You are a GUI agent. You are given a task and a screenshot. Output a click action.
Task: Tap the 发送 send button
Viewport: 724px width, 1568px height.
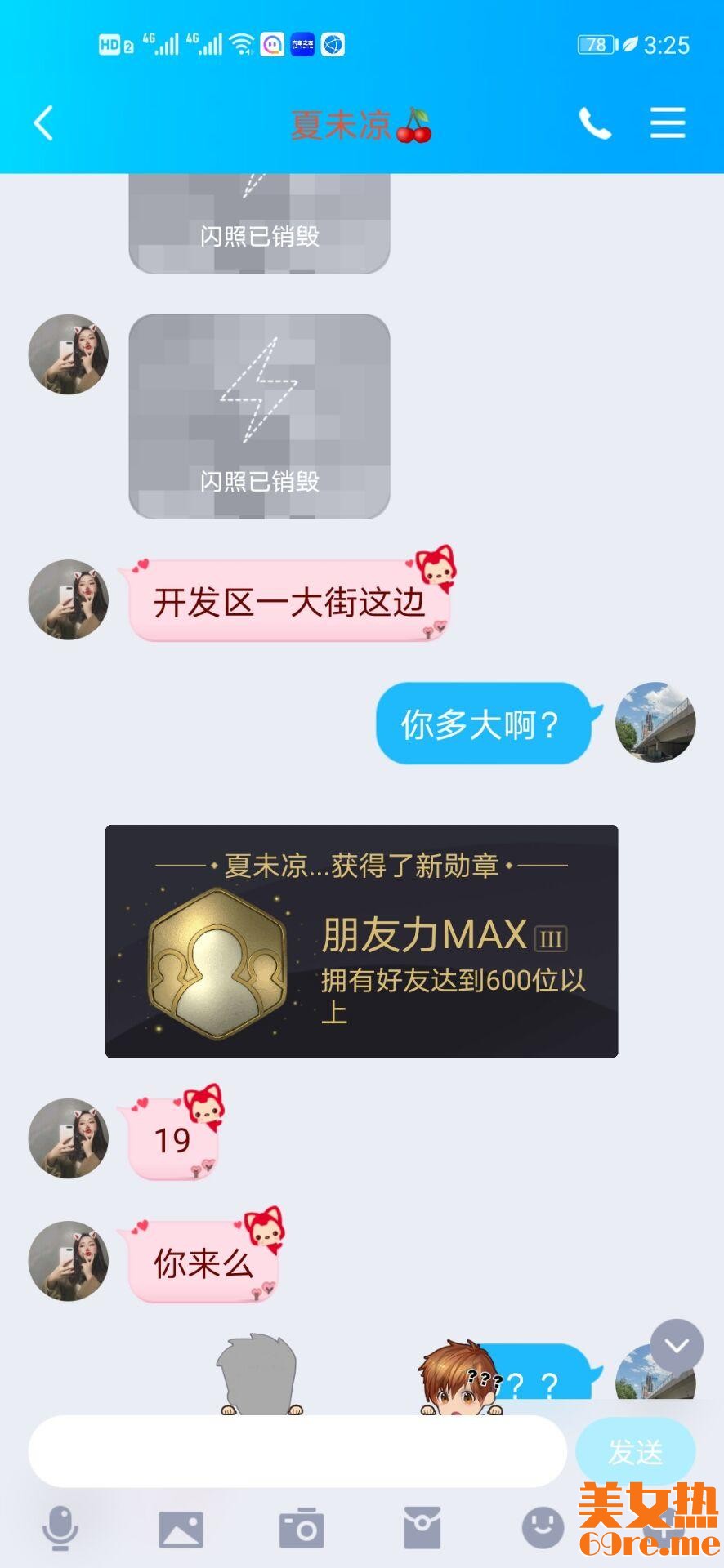635,1451
